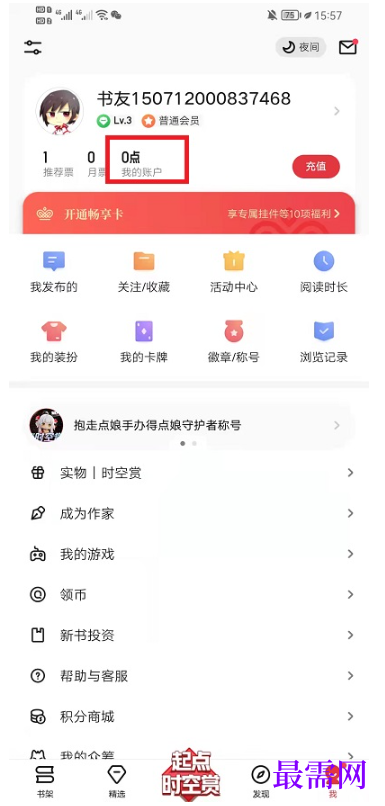Viewport: 385px width, 806px height.
Task: View 浏览记录
Action: (x=324, y=342)
